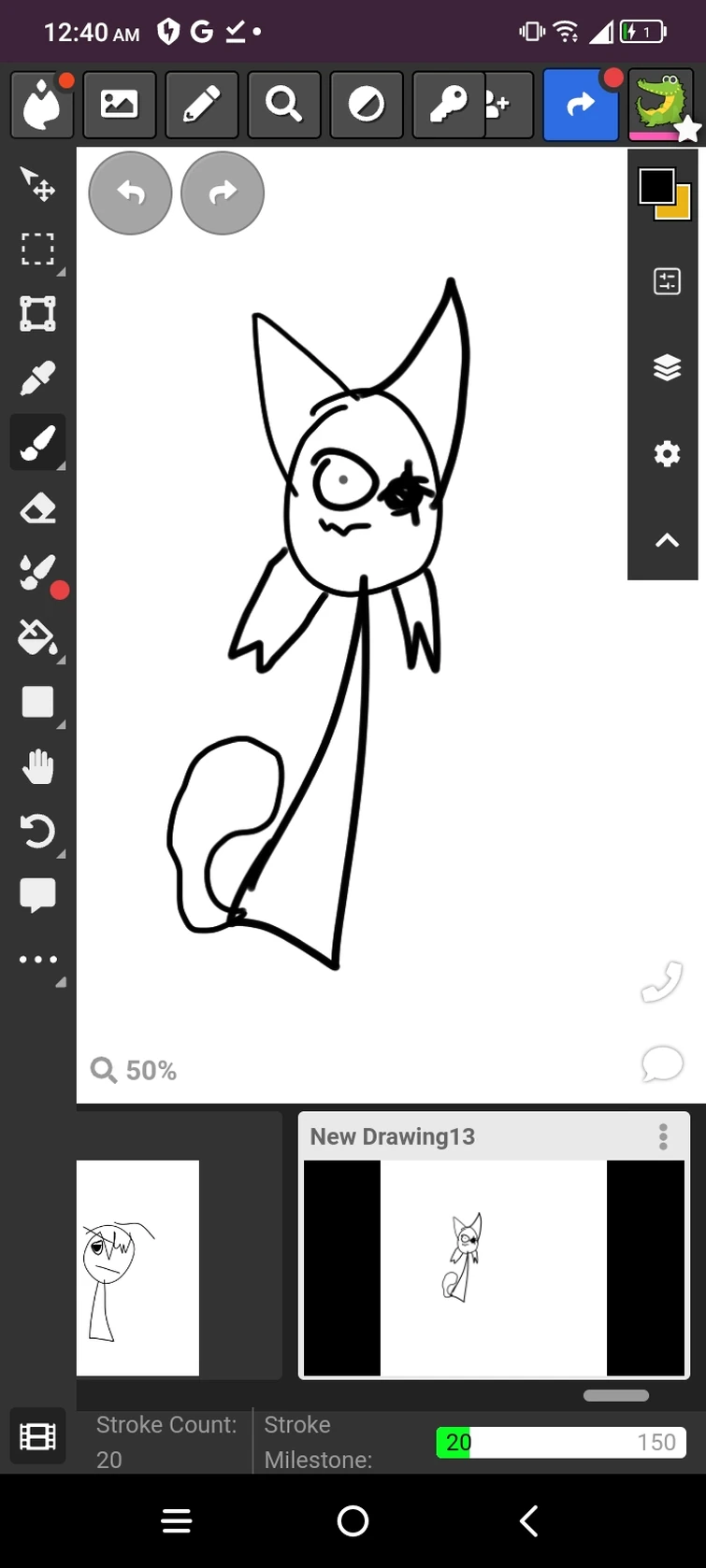Choose the paint bucket fill tool
This screenshot has height=1568, width=706.
point(37,638)
